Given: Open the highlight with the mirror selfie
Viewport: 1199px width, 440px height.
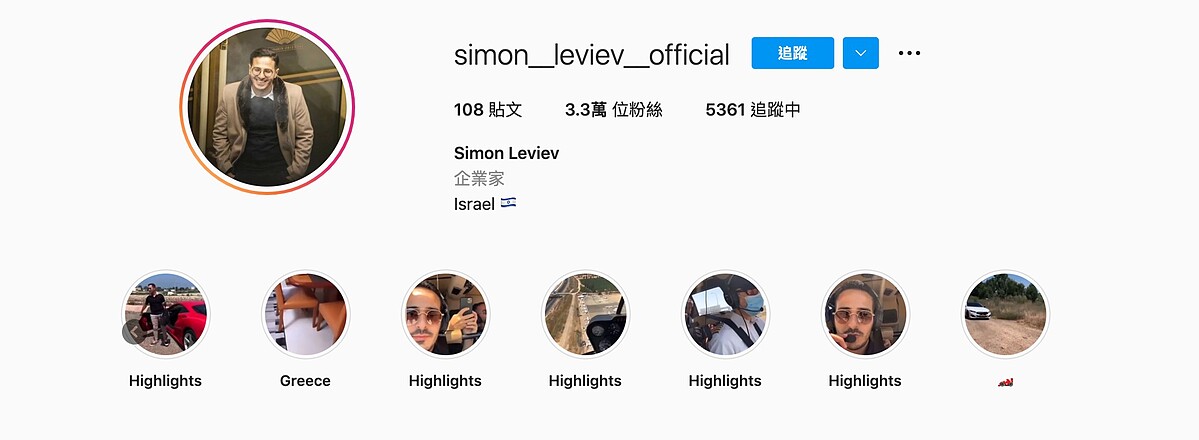Looking at the screenshot, I should pos(445,314).
